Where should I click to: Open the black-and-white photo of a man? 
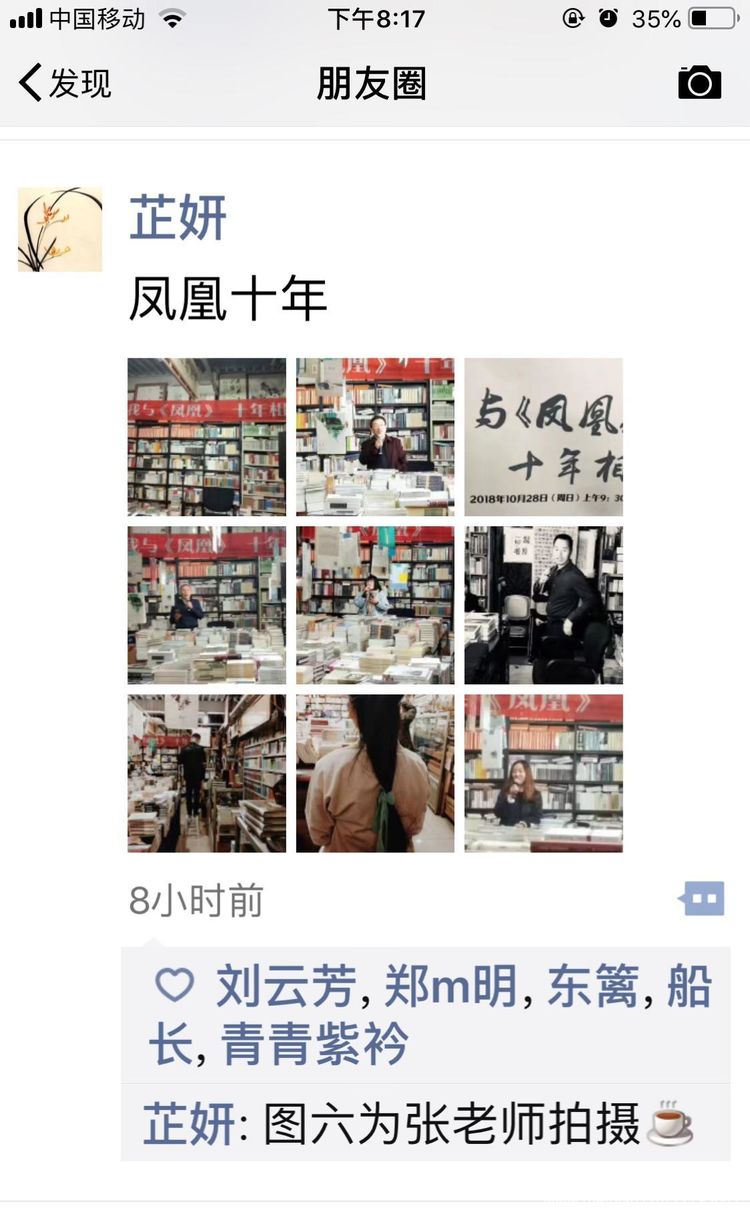[543, 605]
